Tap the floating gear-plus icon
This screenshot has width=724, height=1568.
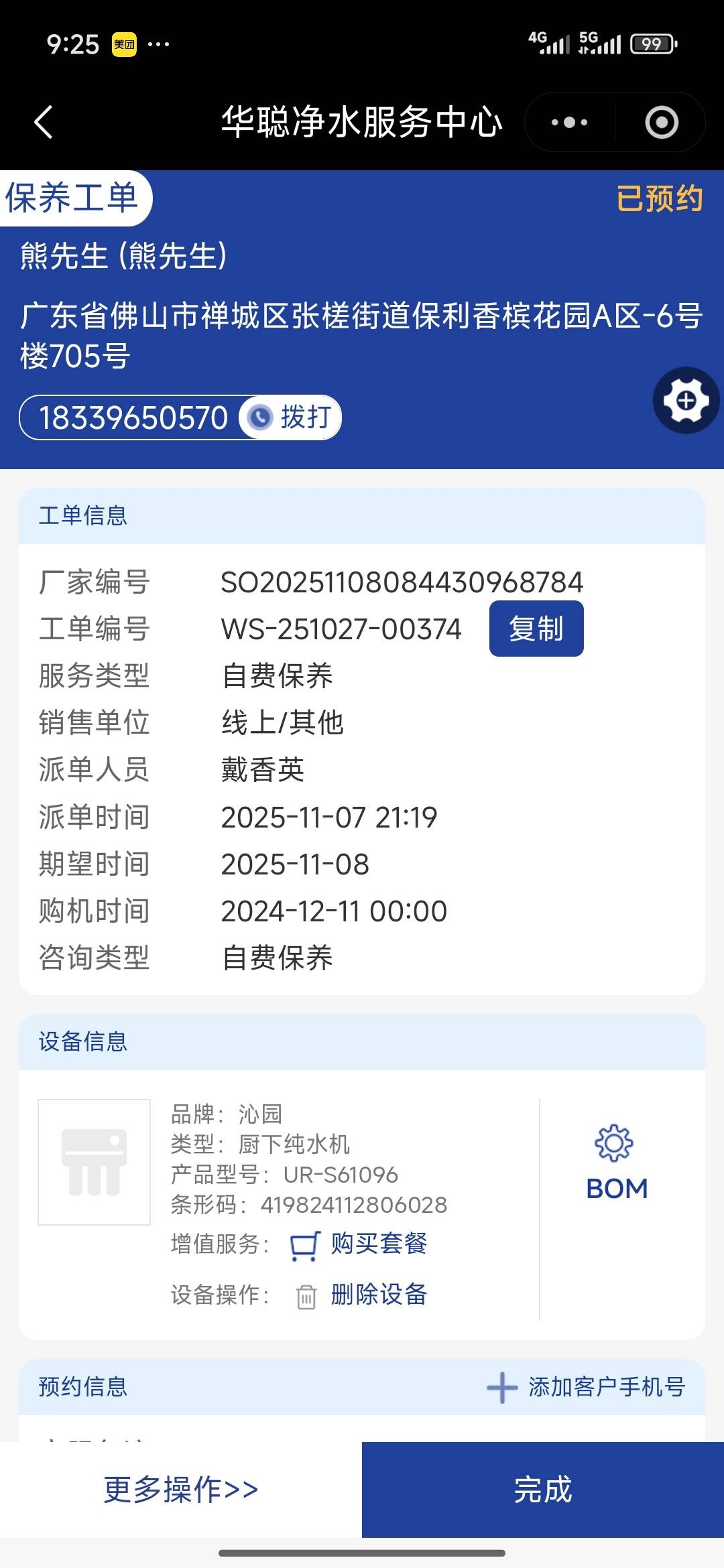[x=686, y=401]
